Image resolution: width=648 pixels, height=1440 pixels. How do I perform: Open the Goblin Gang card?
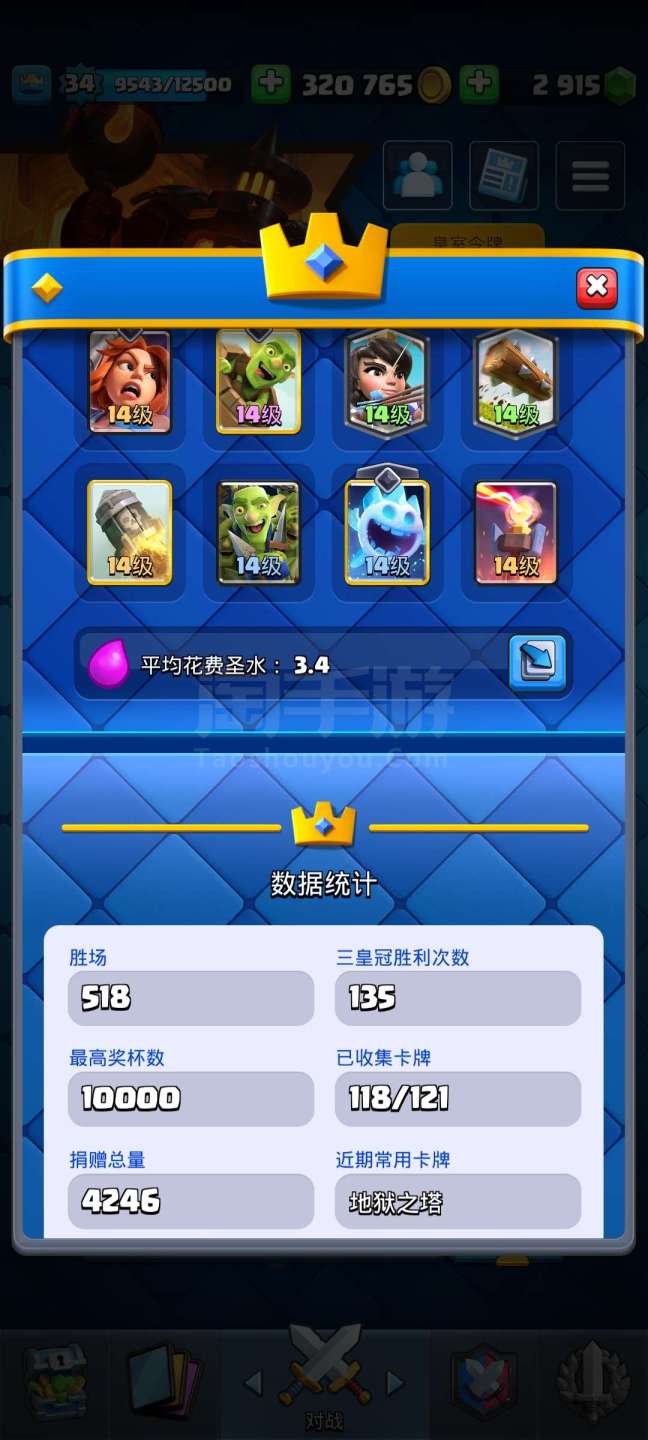258,533
